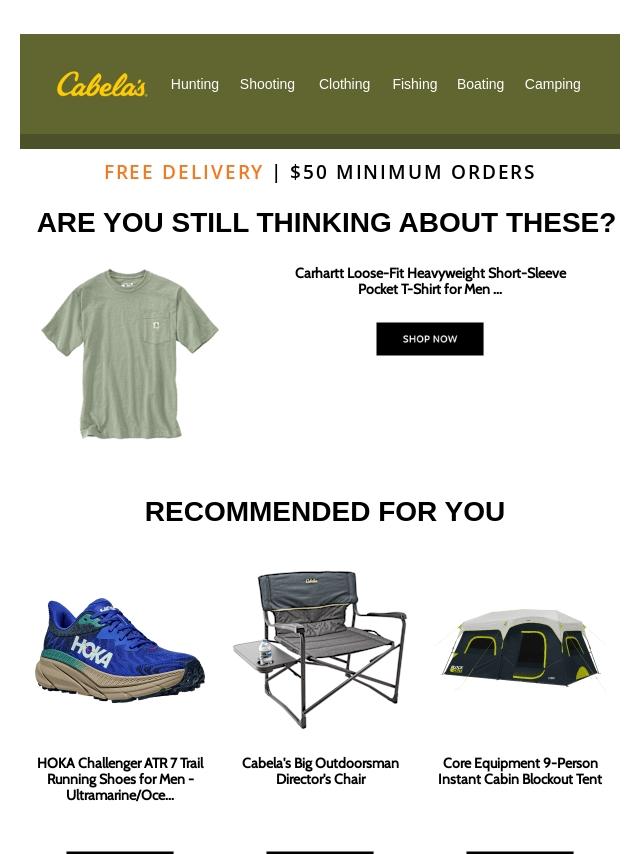Viewport: 640px width, 854px height.
Task: Go to the Clothing section
Action: pos(344,84)
